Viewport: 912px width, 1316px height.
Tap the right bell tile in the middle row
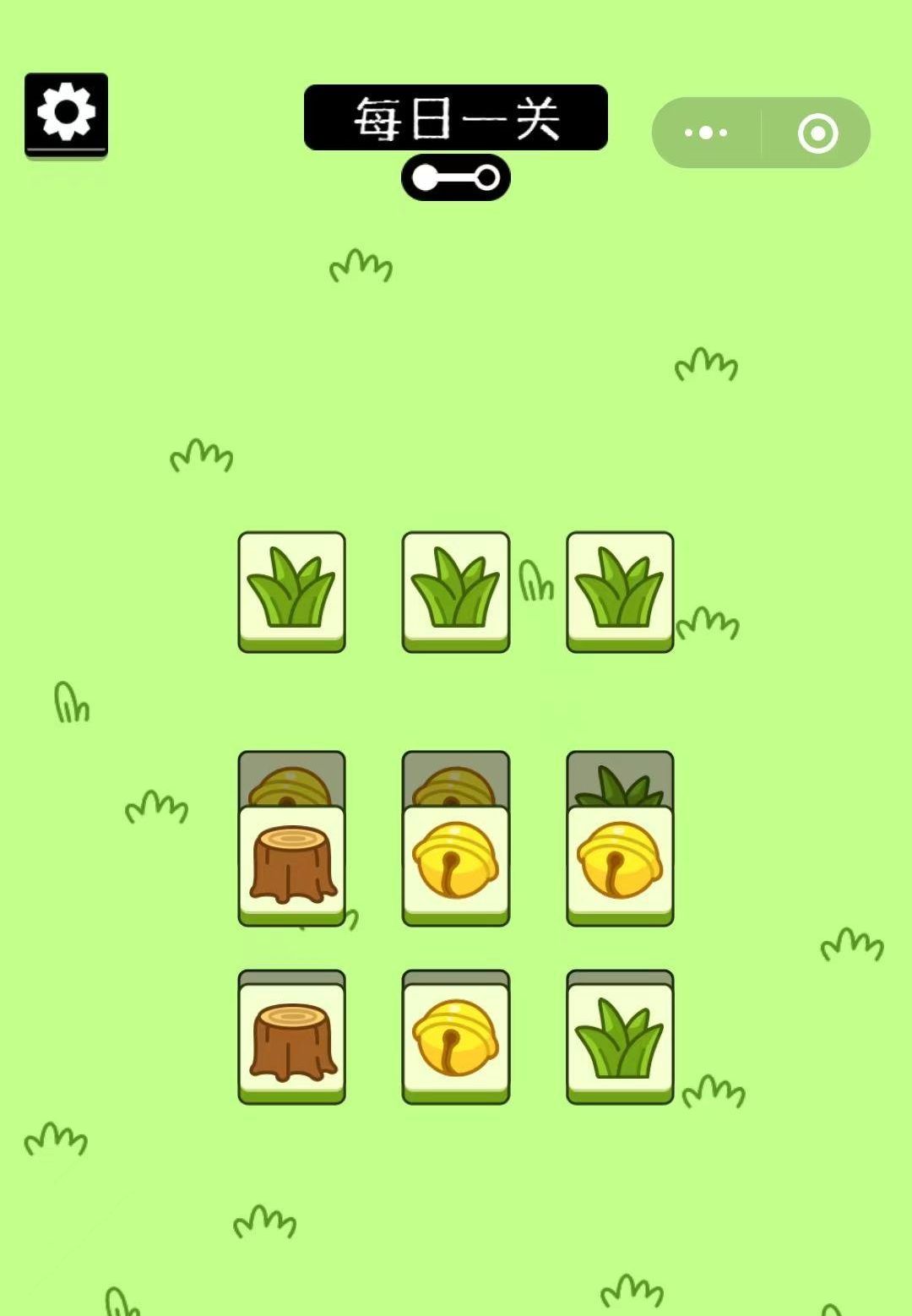(620, 864)
